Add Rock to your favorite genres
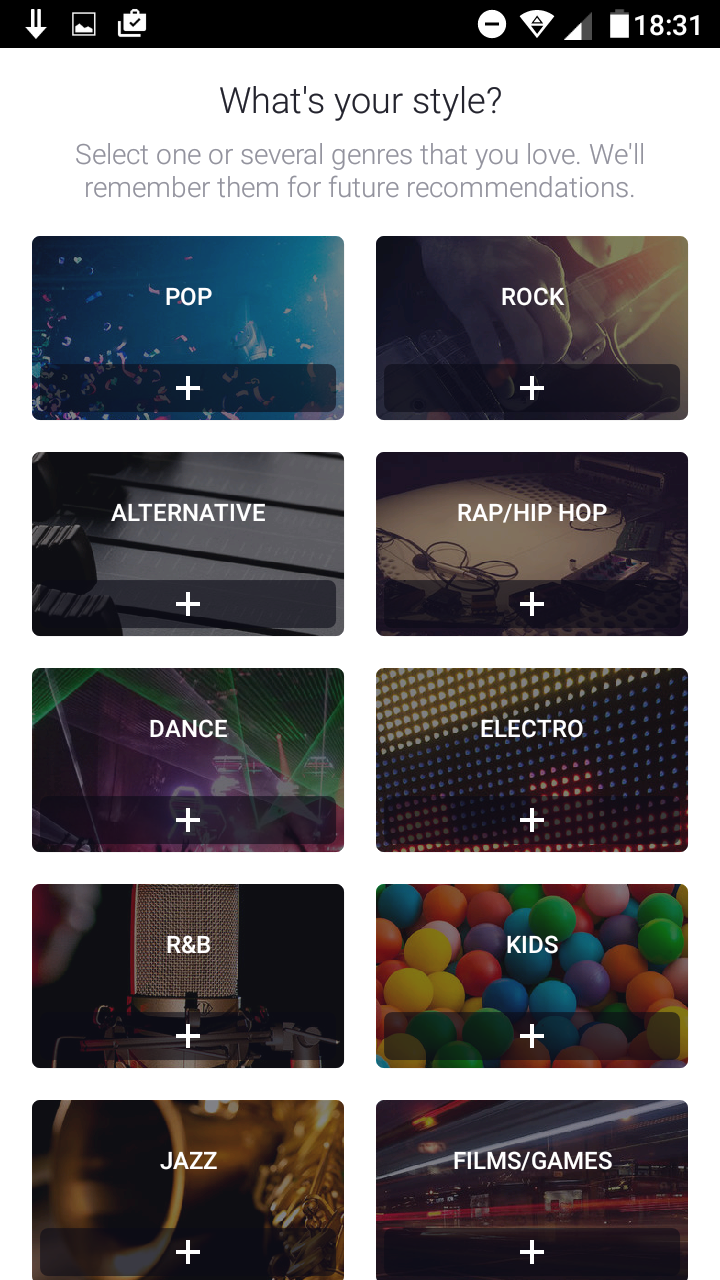Image resolution: width=720 pixels, height=1280 pixels. point(532,328)
